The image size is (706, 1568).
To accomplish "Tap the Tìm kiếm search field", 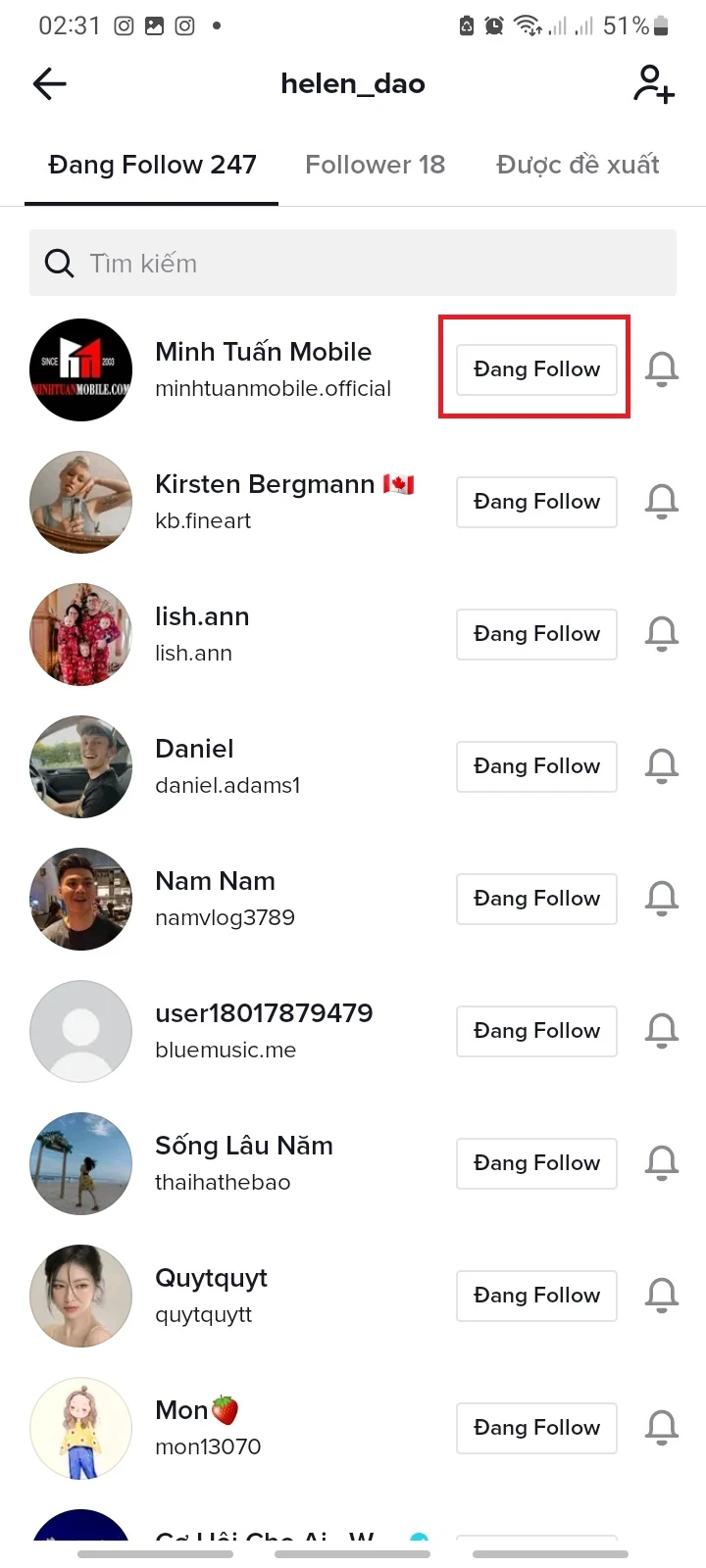I will [x=353, y=263].
